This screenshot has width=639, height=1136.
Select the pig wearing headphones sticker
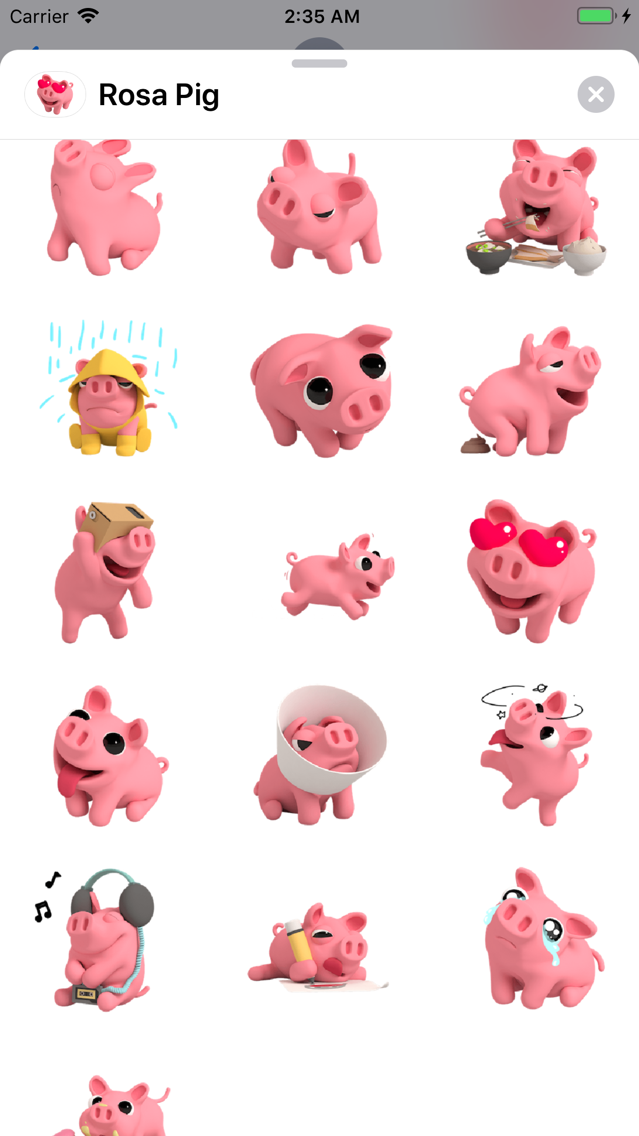101,940
